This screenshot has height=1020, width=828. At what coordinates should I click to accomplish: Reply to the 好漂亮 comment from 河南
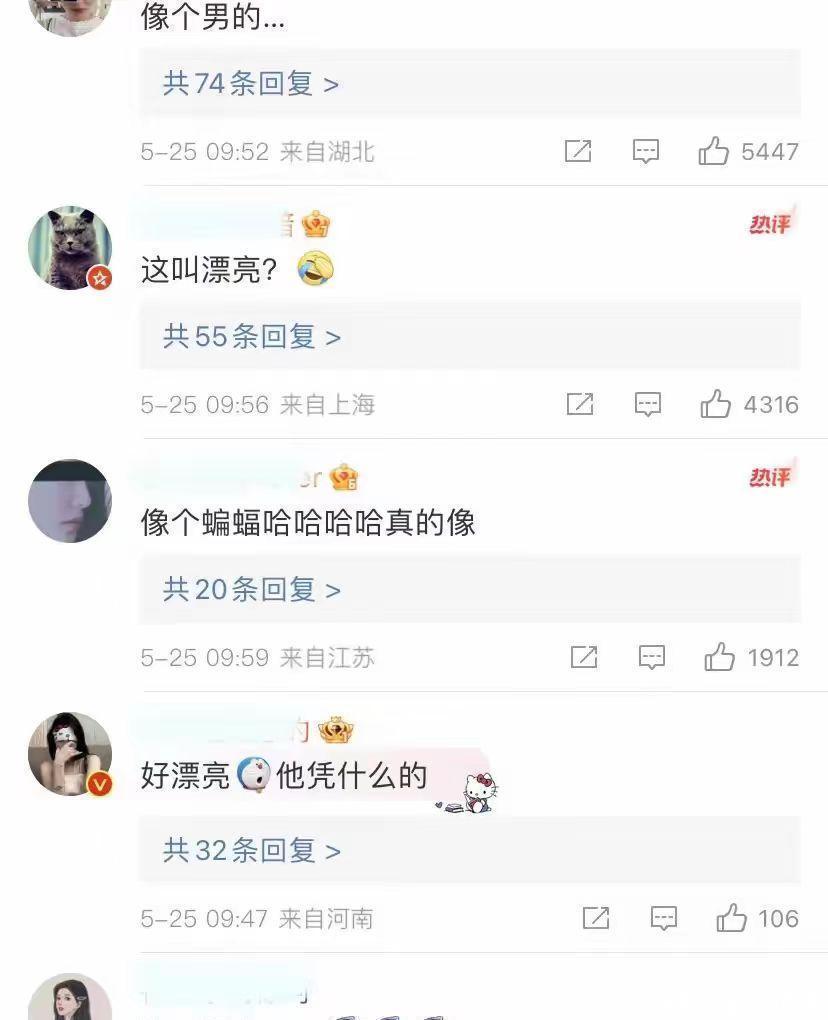(664, 919)
